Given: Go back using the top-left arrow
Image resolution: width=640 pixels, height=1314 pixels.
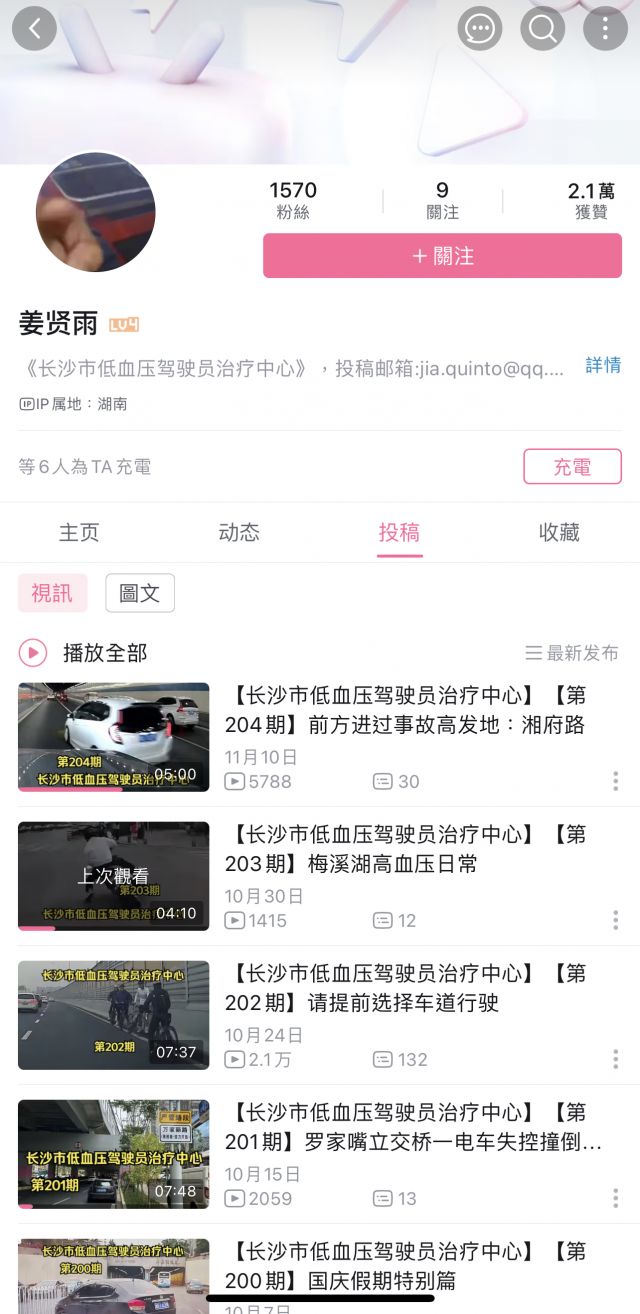Looking at the screenshot, I should point(34,29).
